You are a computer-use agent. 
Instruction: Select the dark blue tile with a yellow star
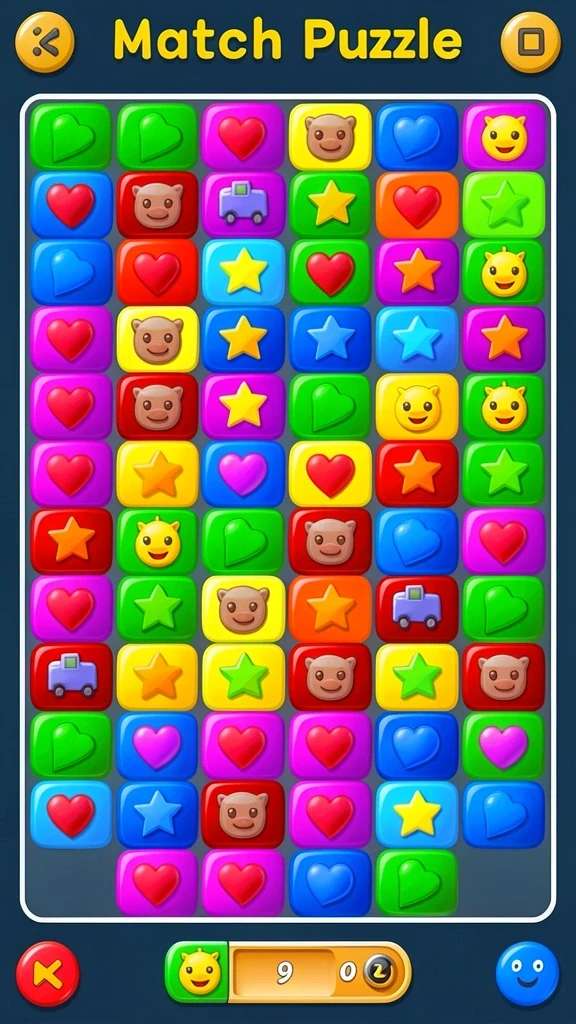pos(243,340)
